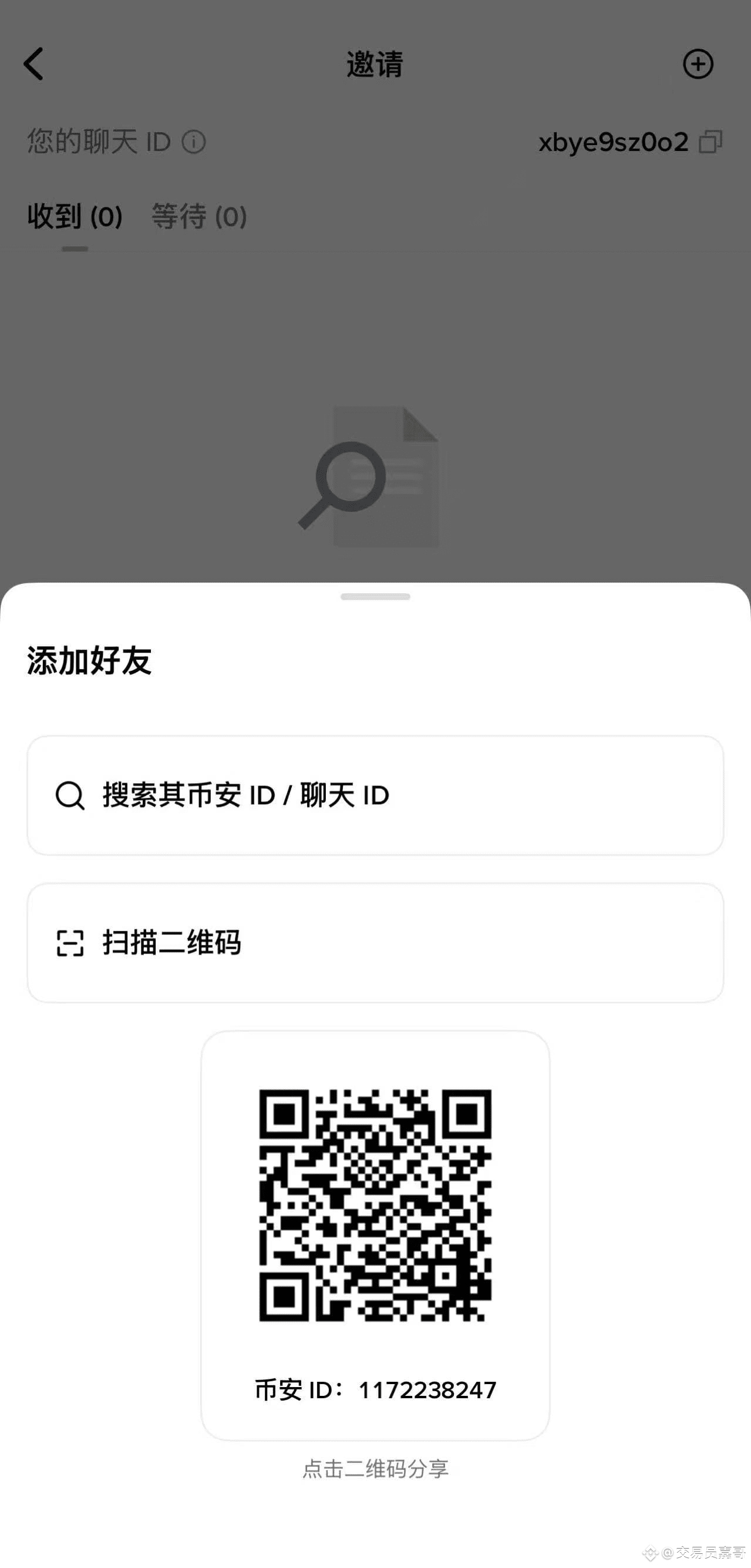
Task: Go back using the top-left arrow
Action: [34, 64]
